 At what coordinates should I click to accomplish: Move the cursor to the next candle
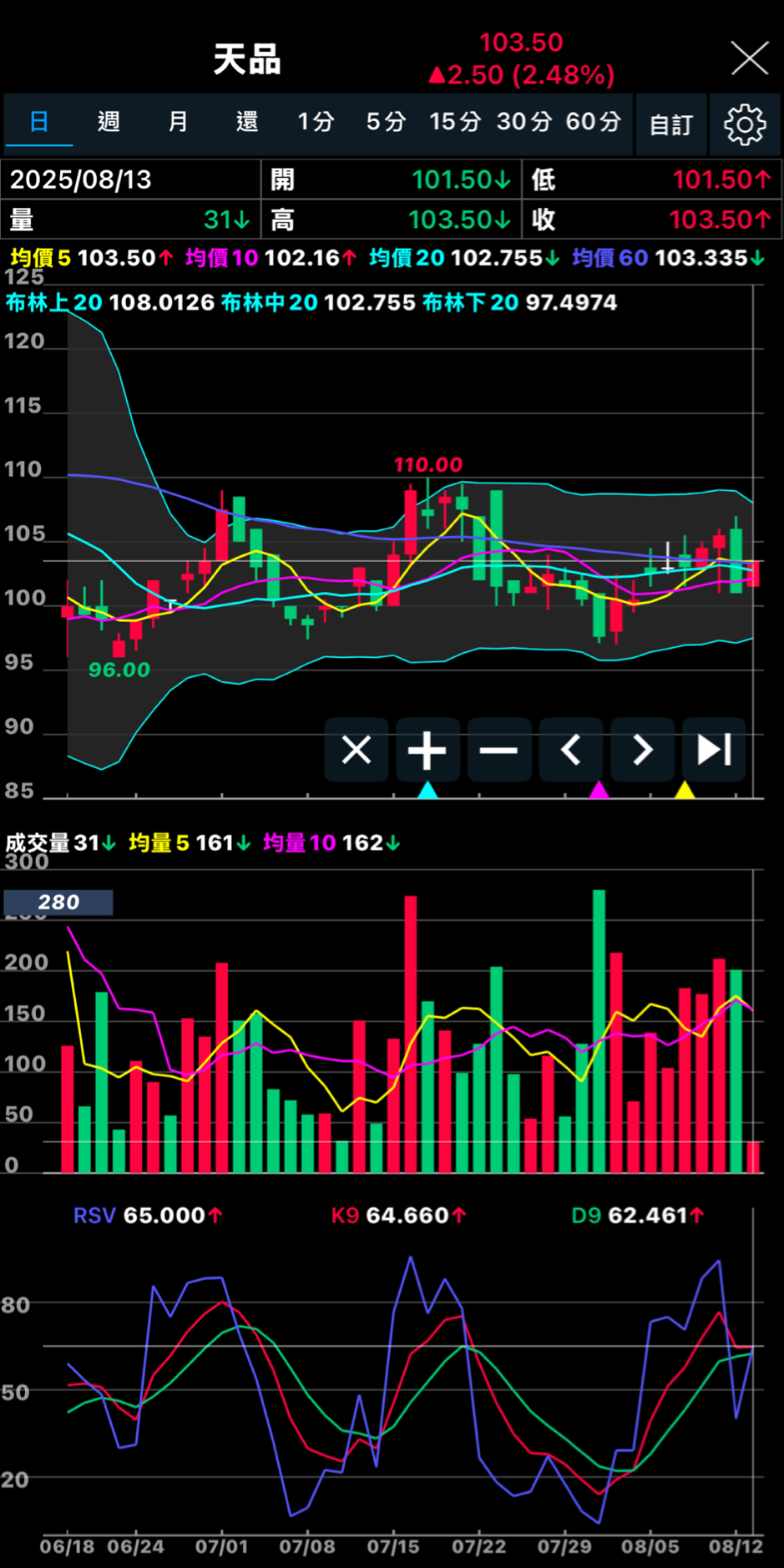coord(642,750)
